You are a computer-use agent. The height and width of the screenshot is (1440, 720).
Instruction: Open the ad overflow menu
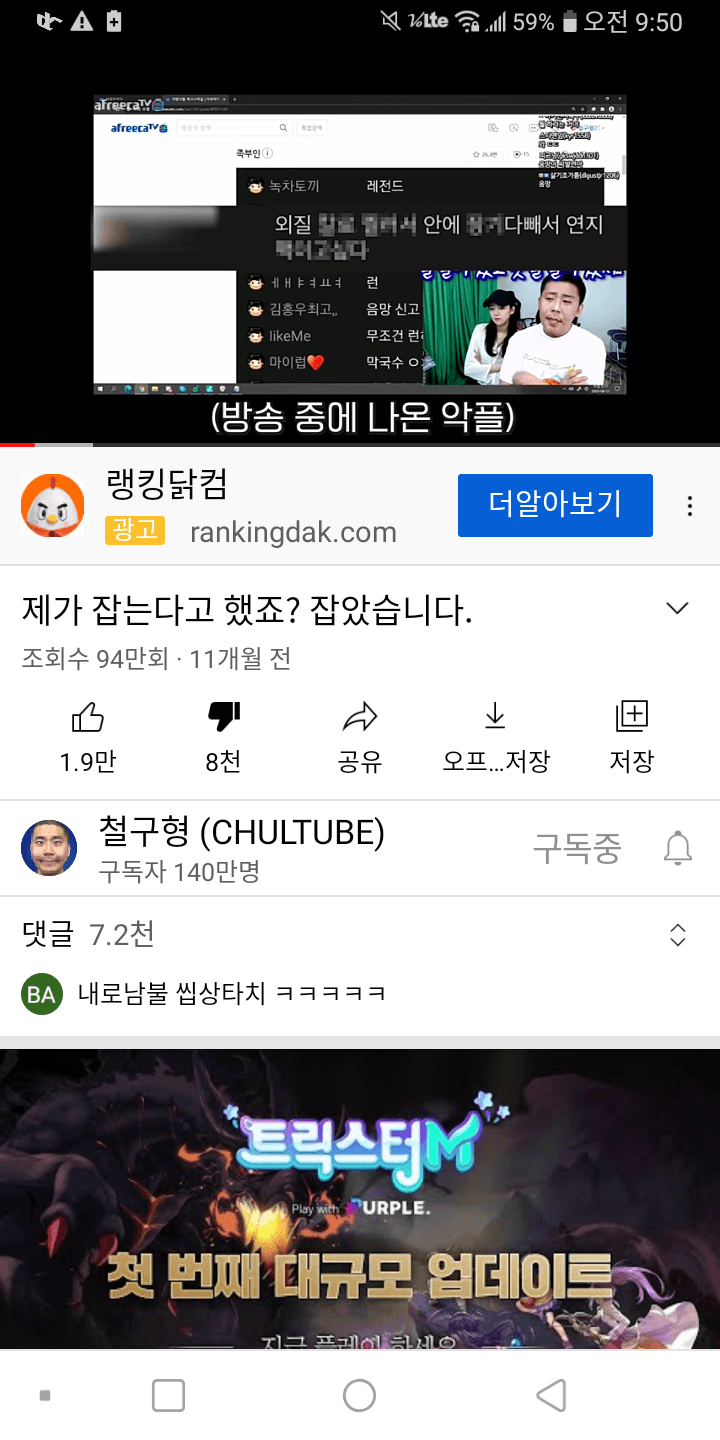click(x=689, y=506)
